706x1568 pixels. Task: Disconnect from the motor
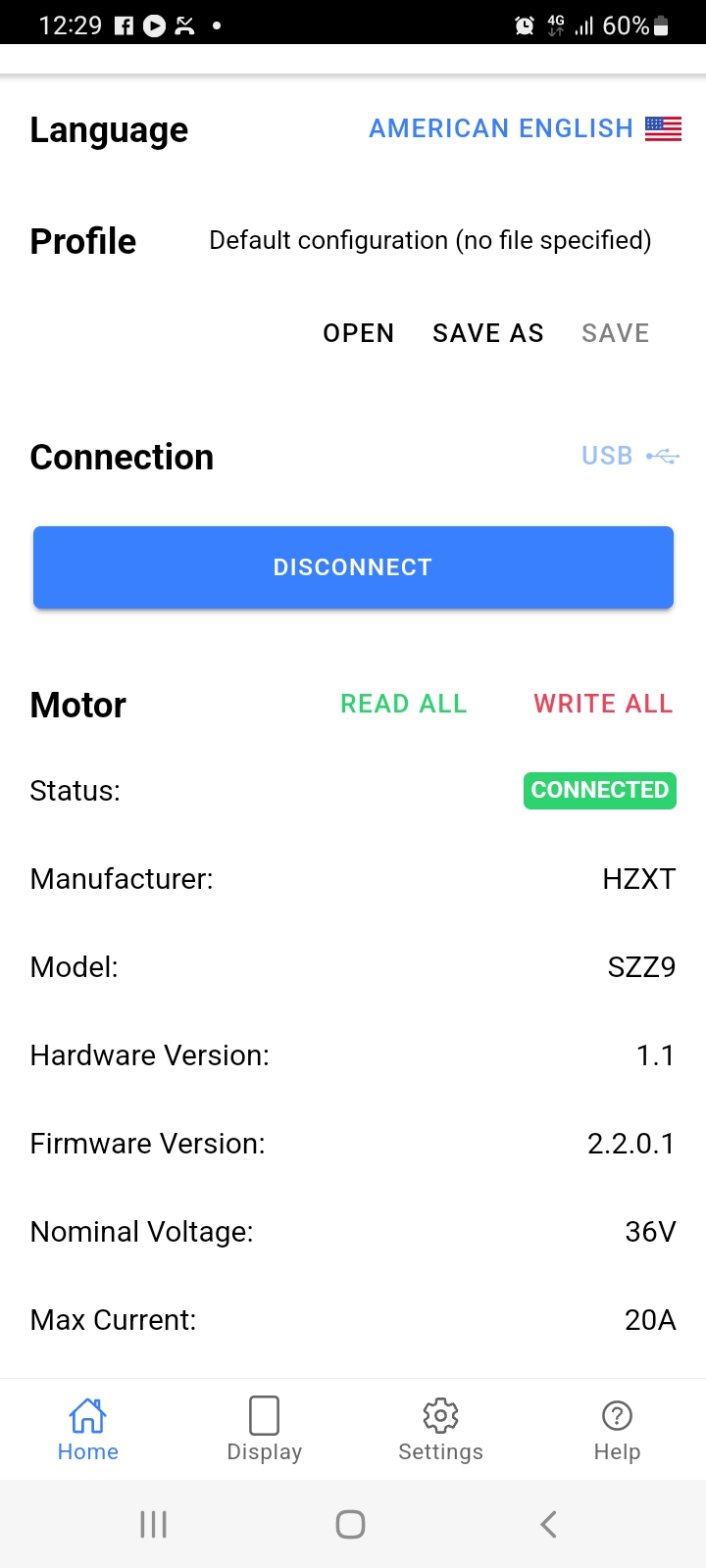[x=353, y=567]
